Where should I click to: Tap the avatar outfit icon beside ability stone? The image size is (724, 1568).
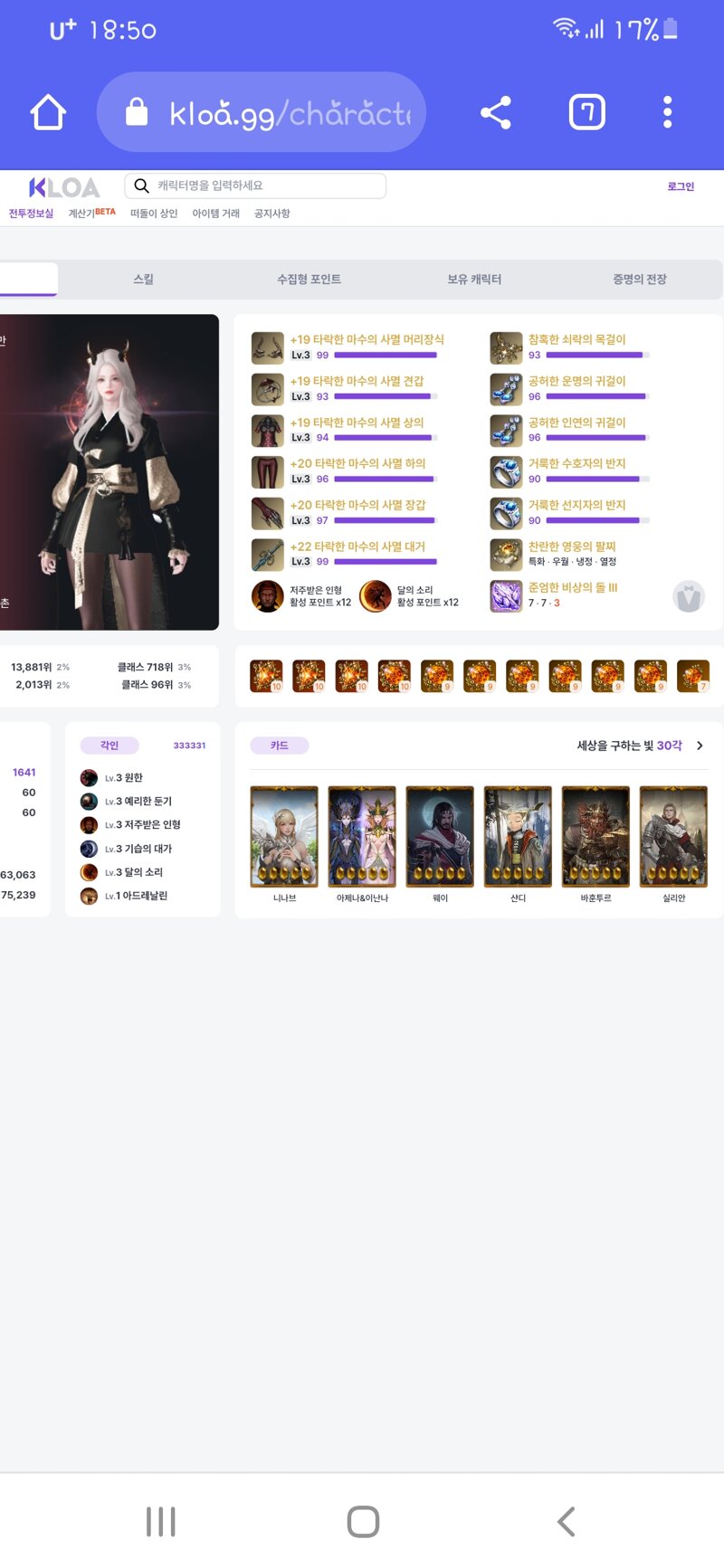pyautogui.click(x=689, y=596)
